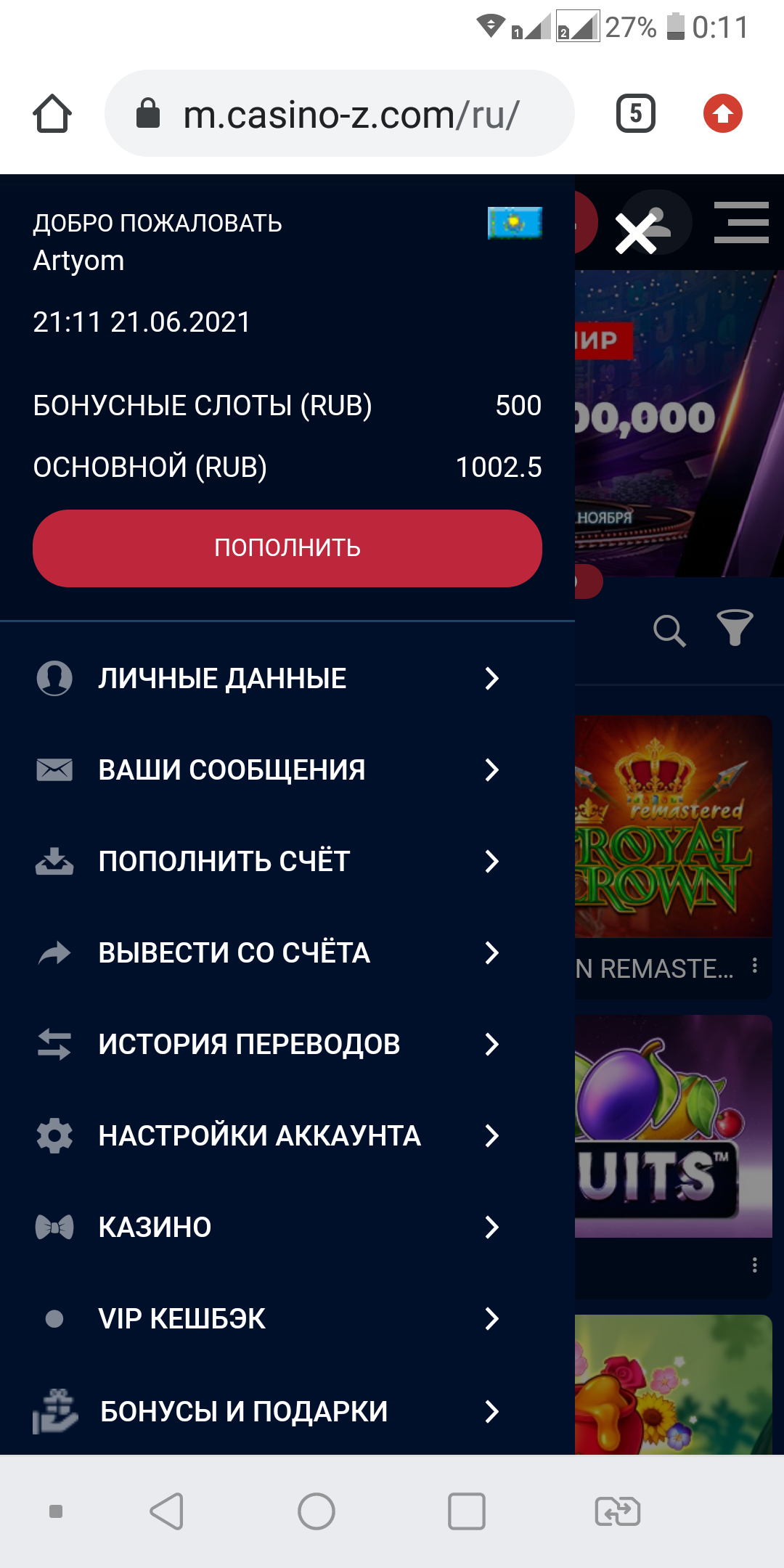
Task: Open VIP КЕШБЭК
Action: tap(269, 1318)
